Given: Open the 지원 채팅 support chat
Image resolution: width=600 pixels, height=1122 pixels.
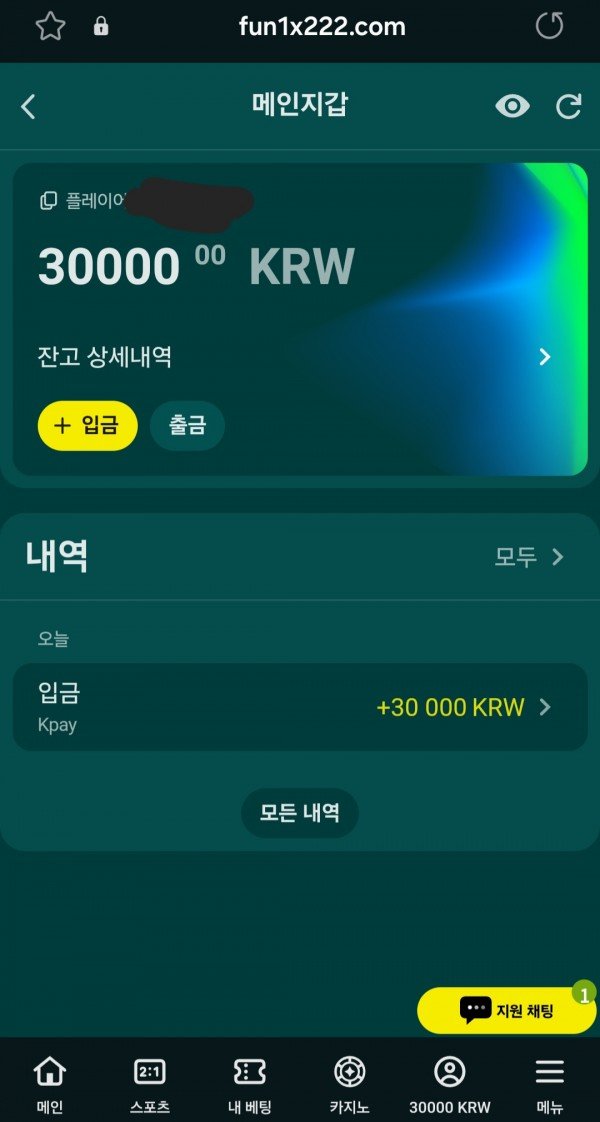Looking at the screenshot, I should (506, 1010).
